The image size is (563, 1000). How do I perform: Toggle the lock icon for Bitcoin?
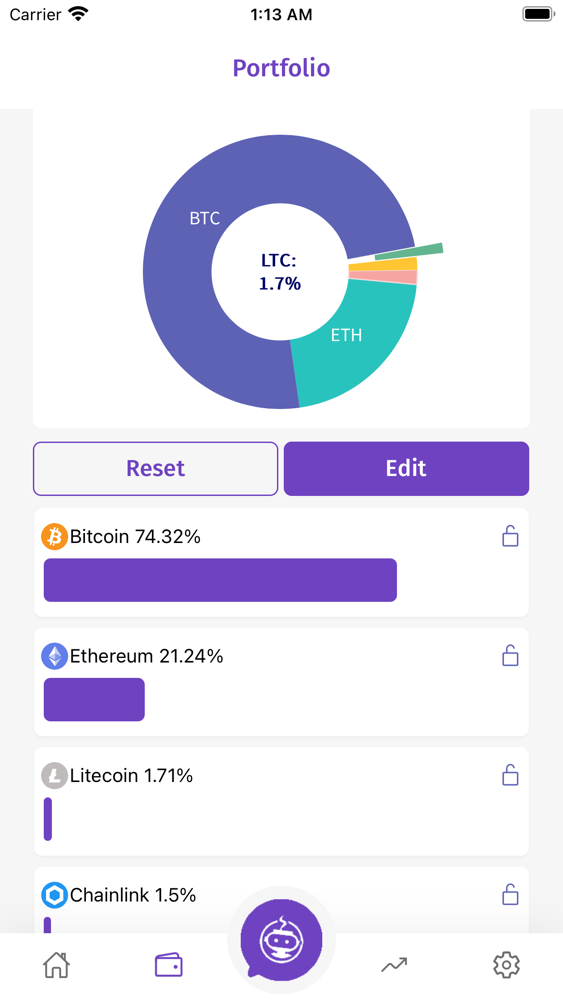pos(510,536)
